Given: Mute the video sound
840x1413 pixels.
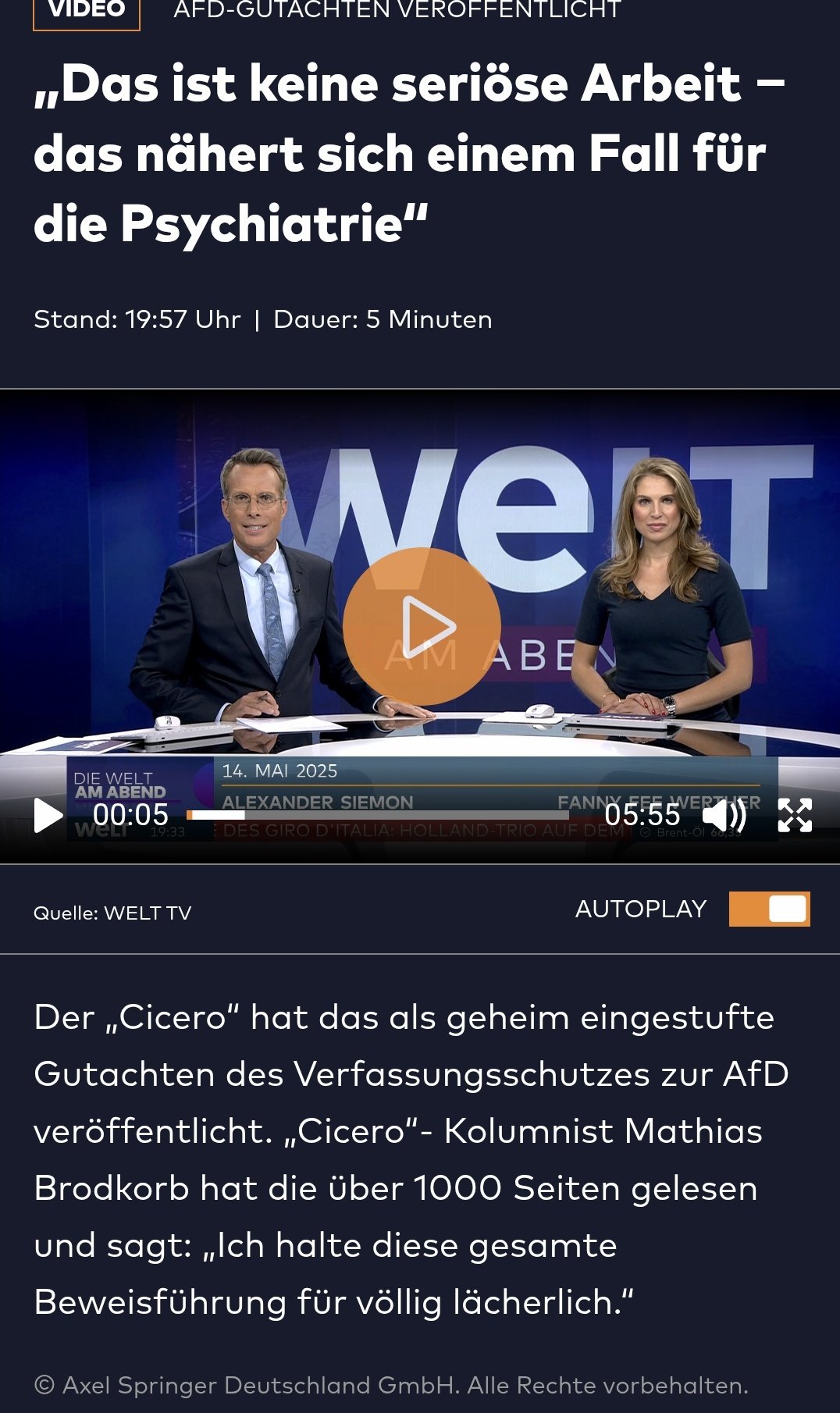Looking at the screenshot, I should point(724,816).
